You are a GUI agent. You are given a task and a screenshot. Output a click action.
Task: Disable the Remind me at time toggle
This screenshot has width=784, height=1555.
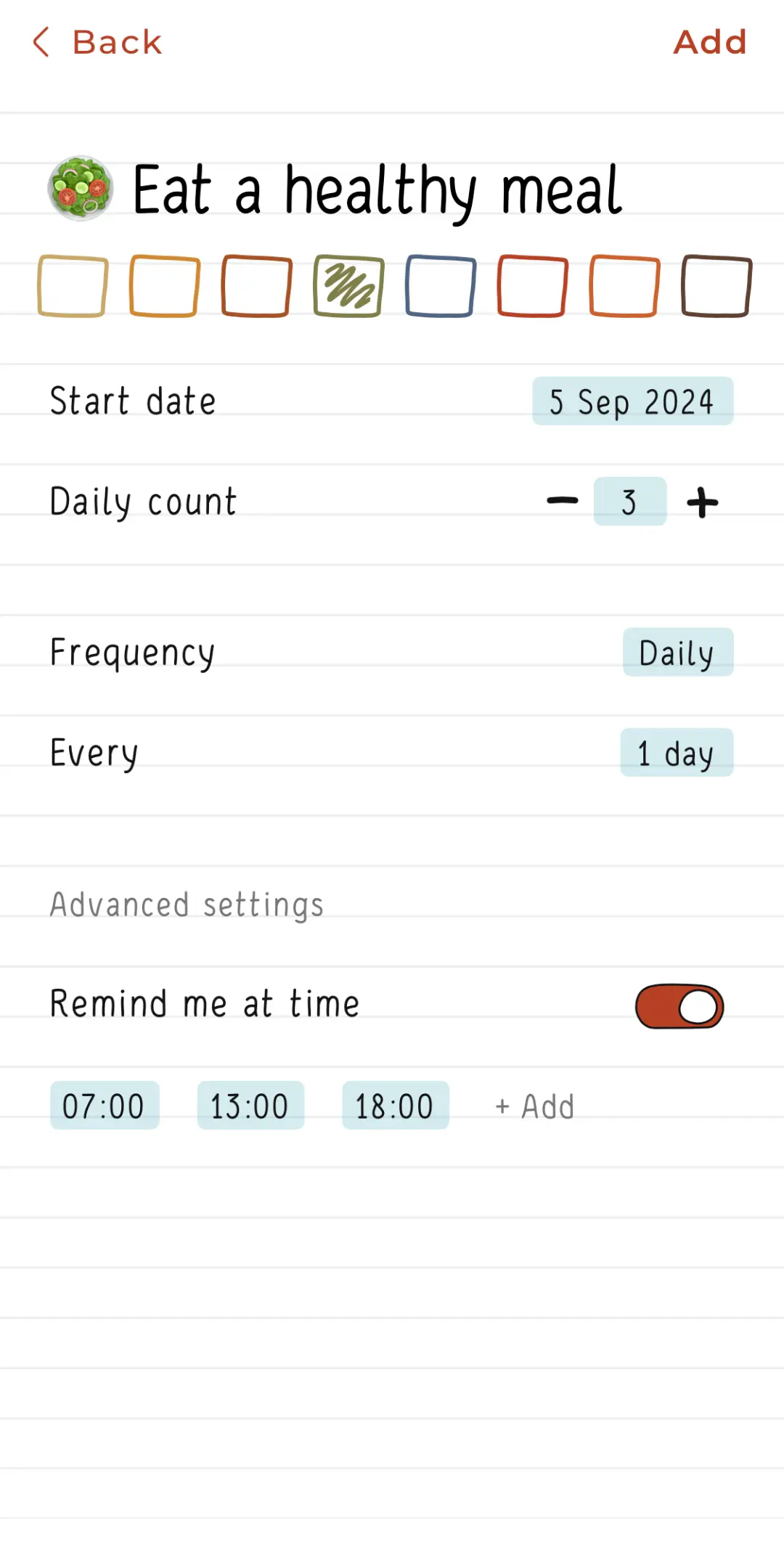[678, 1006]
